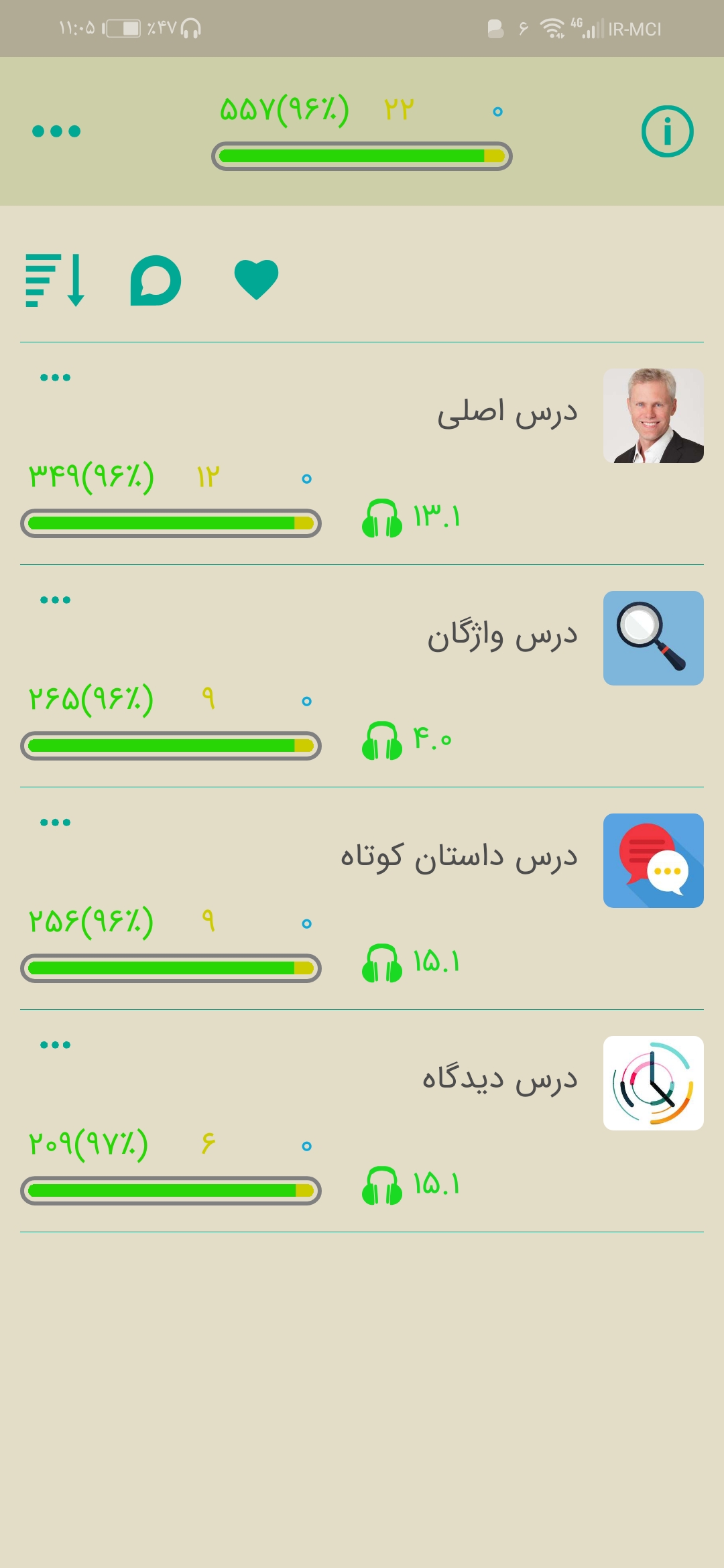Open options dots for درس دیدگاه
This screenshot has width=724, height=1568.
tap(55, 1045)
